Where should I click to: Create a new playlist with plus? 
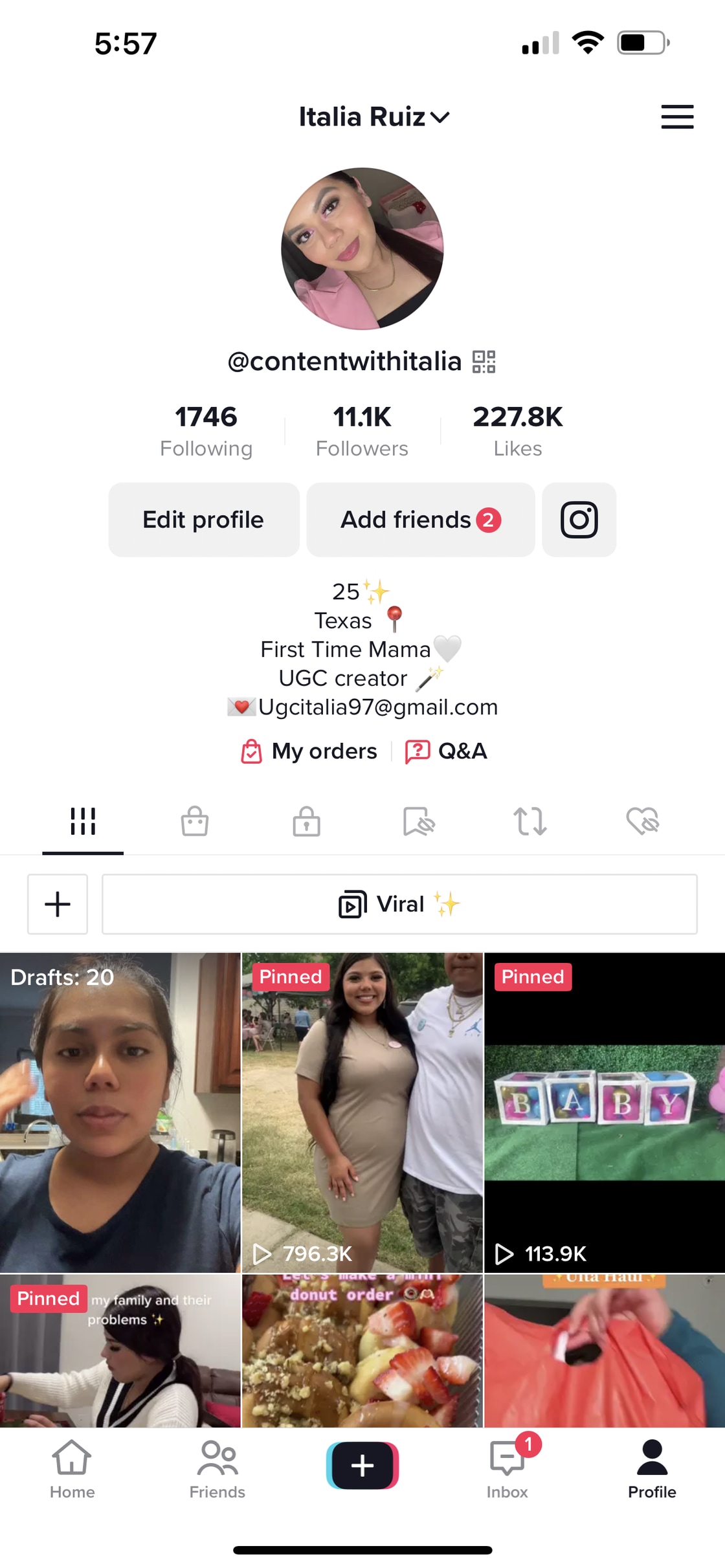(x=58, y=904)
